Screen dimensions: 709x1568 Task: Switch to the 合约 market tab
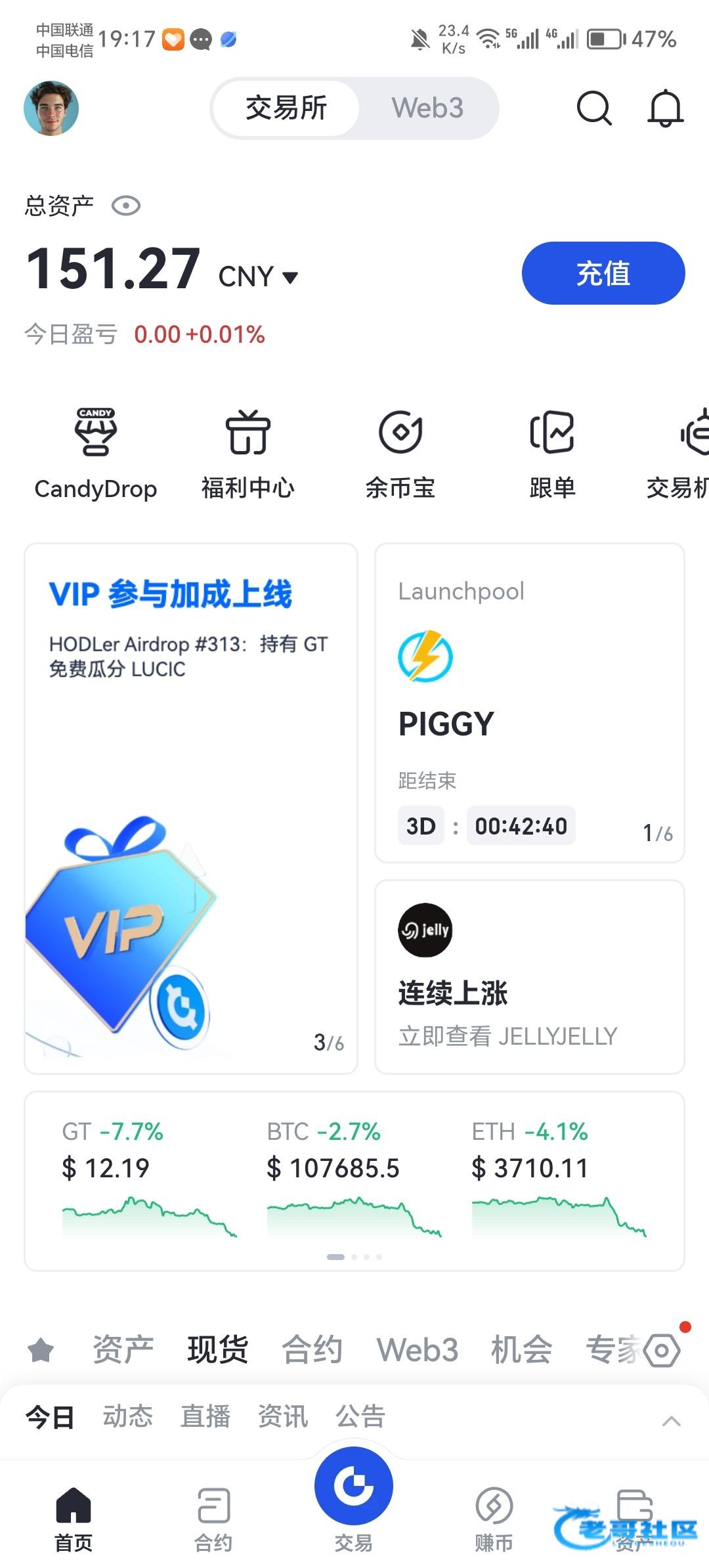312,1350
